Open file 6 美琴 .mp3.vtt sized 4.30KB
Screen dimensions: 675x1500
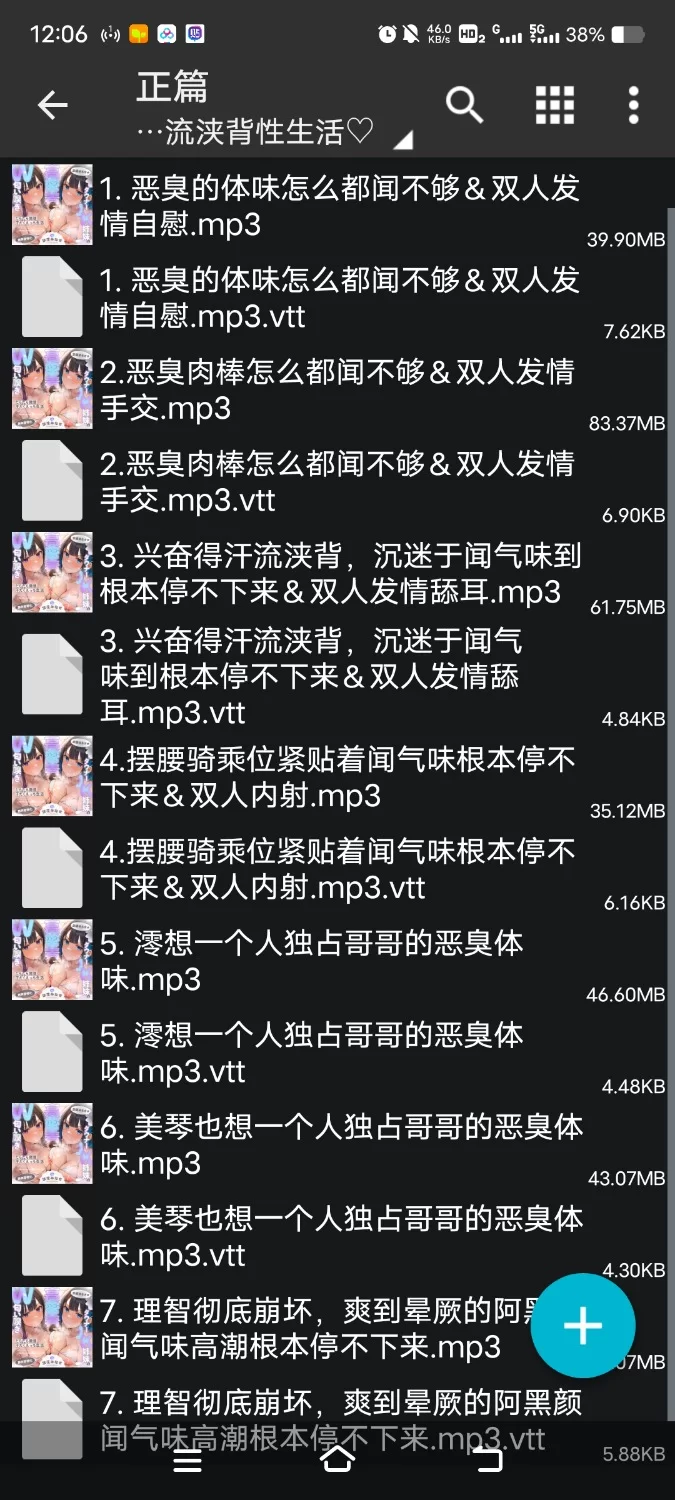click(x=340, y=1238)
